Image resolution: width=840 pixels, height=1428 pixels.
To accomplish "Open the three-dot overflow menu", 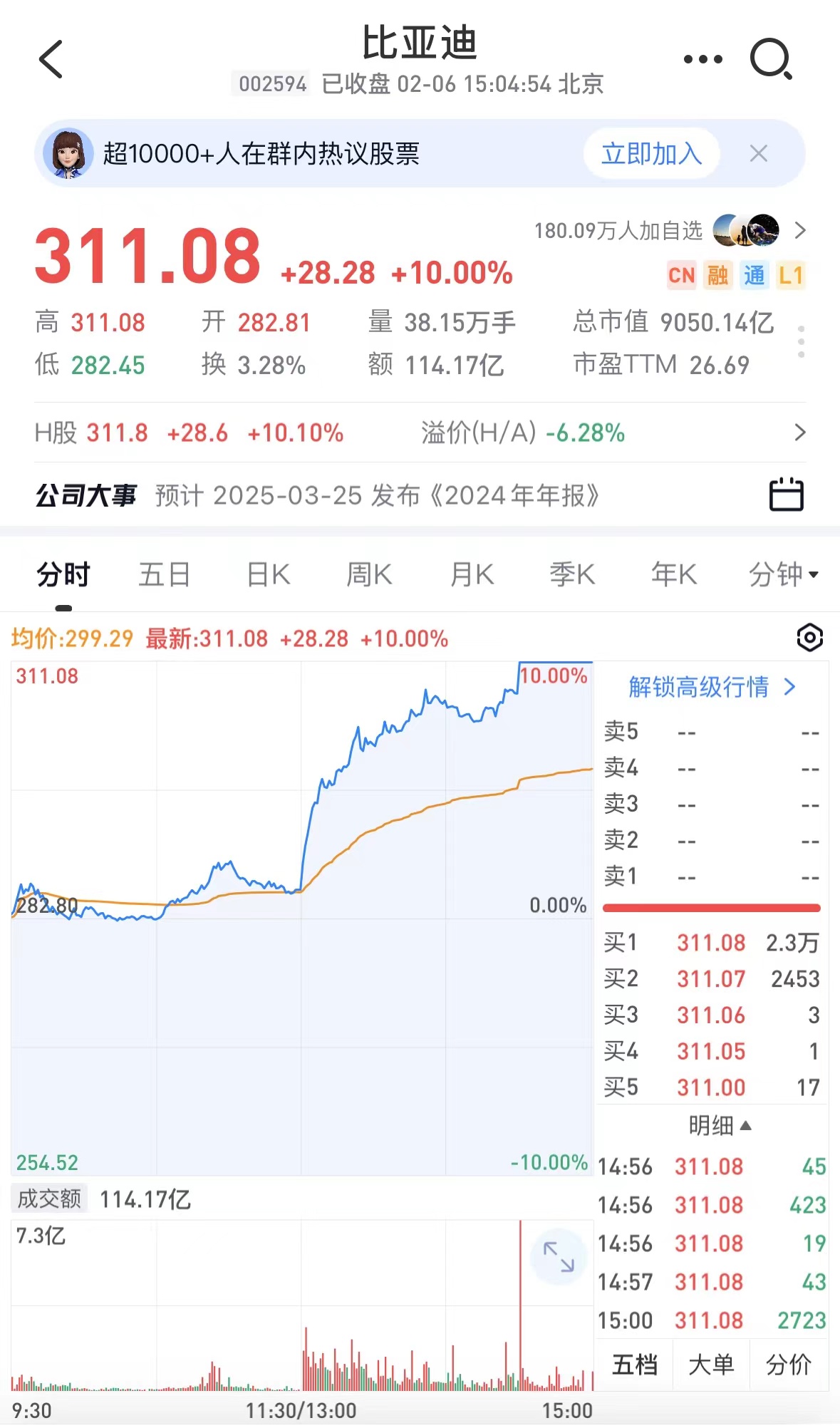I will tap(702, 59).
